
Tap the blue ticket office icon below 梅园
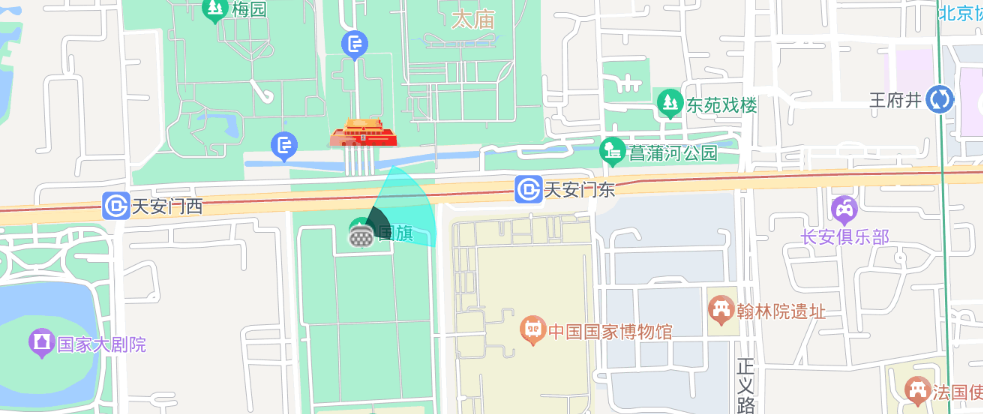click(x=284, y=147)
